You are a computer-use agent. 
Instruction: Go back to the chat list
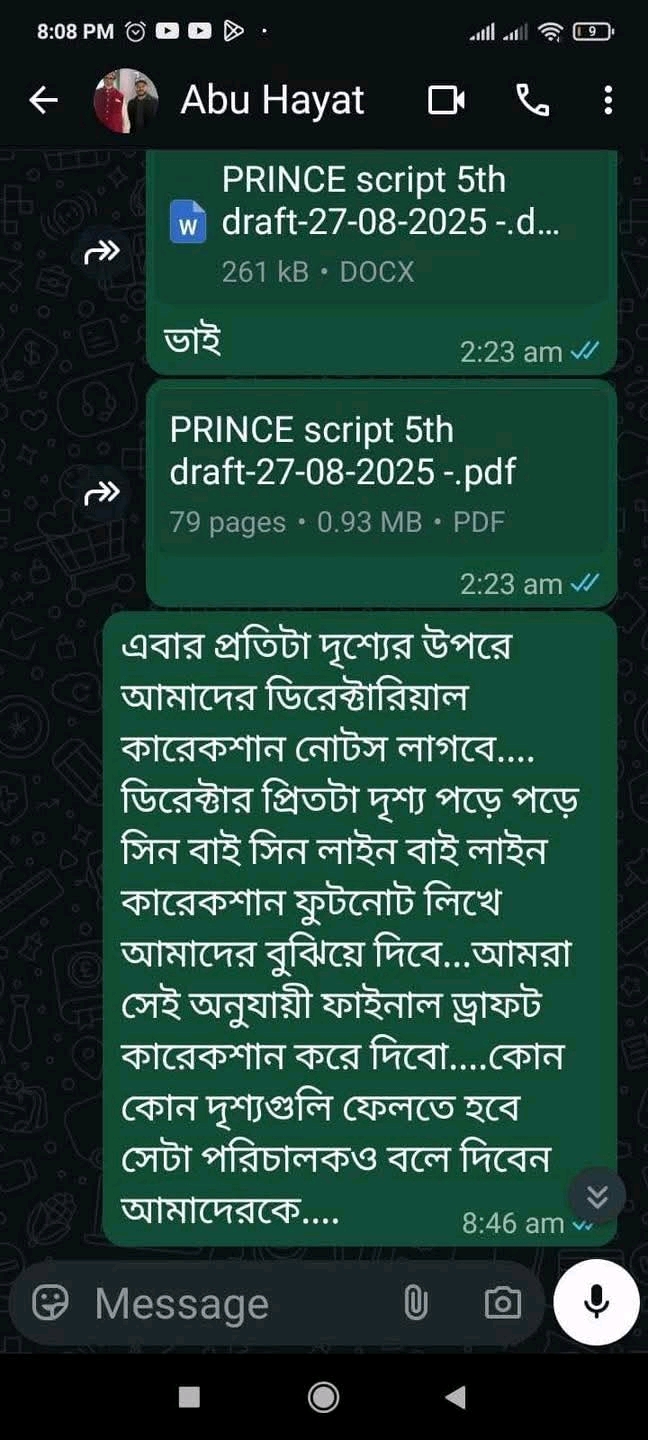point(43,100)
